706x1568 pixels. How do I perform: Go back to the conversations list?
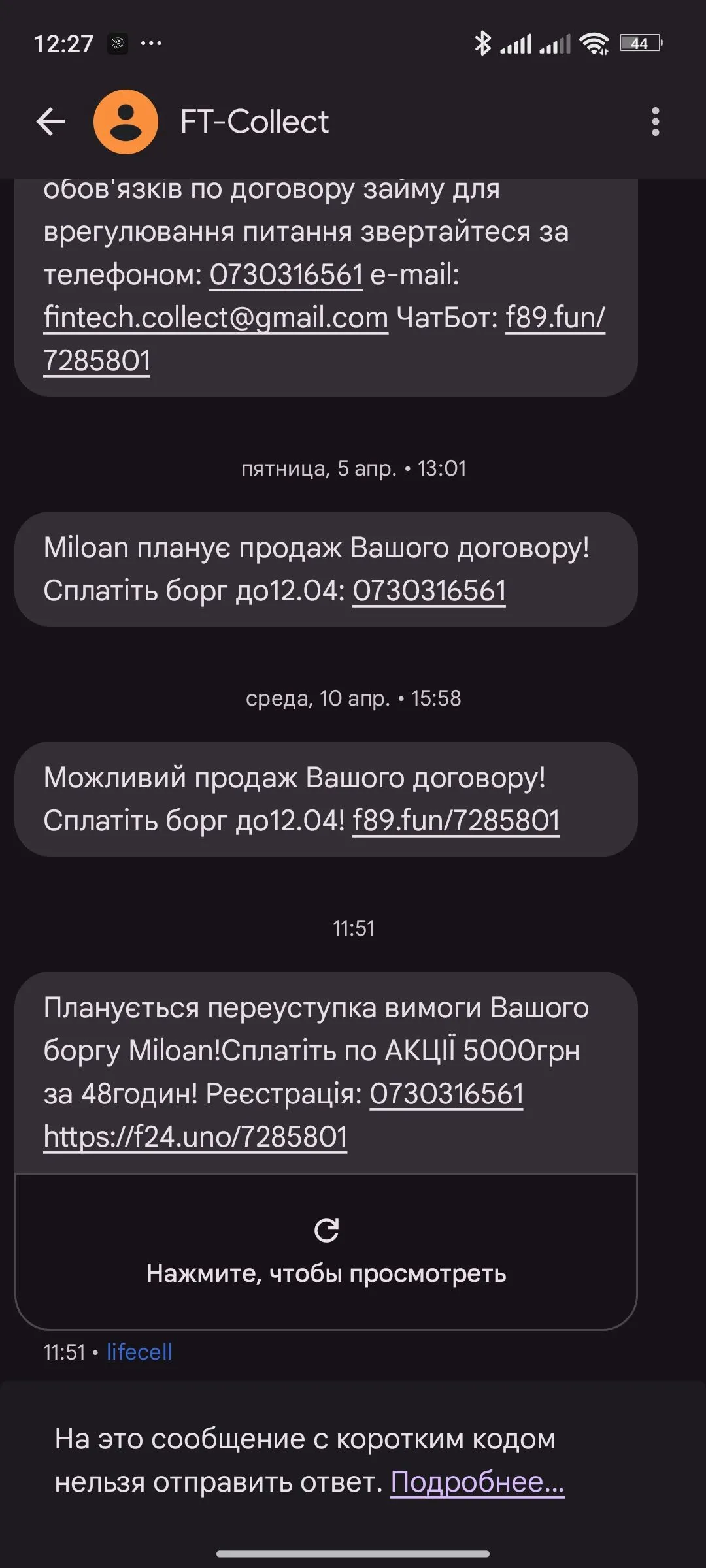[50, 122]
